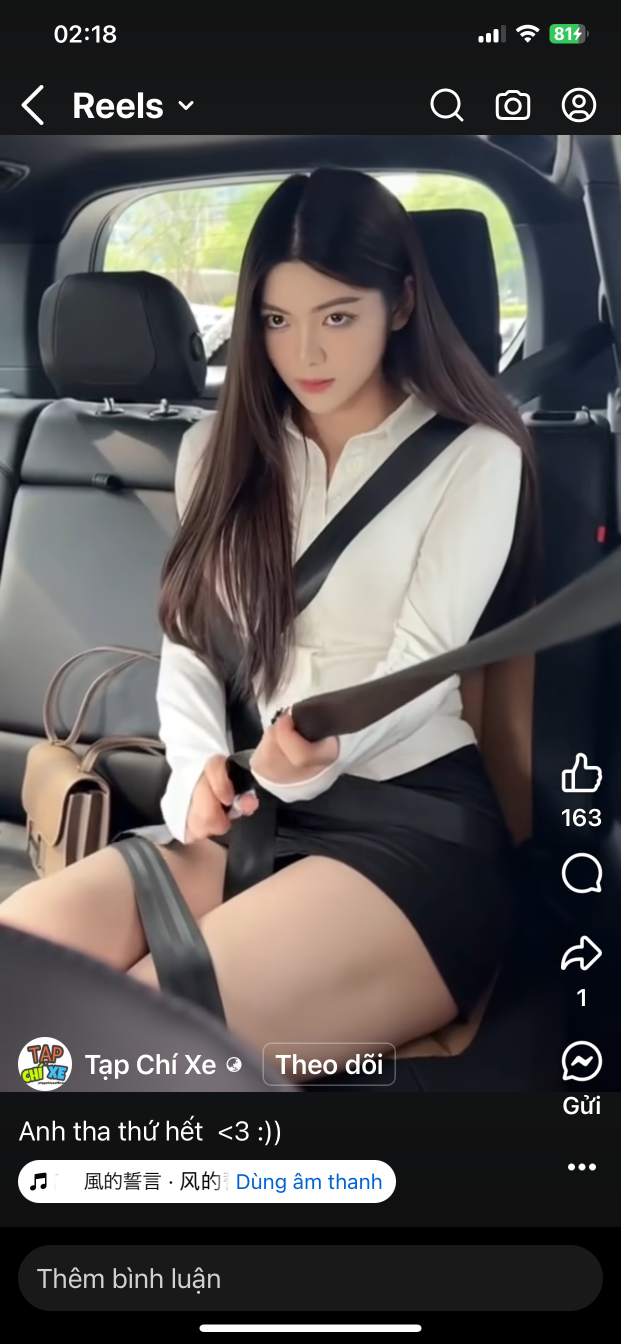Image resolution: width=621 pixels, height=1344 pixels.
Task: Like this reel
Action: pyautogui.click(x=581, y=774)
